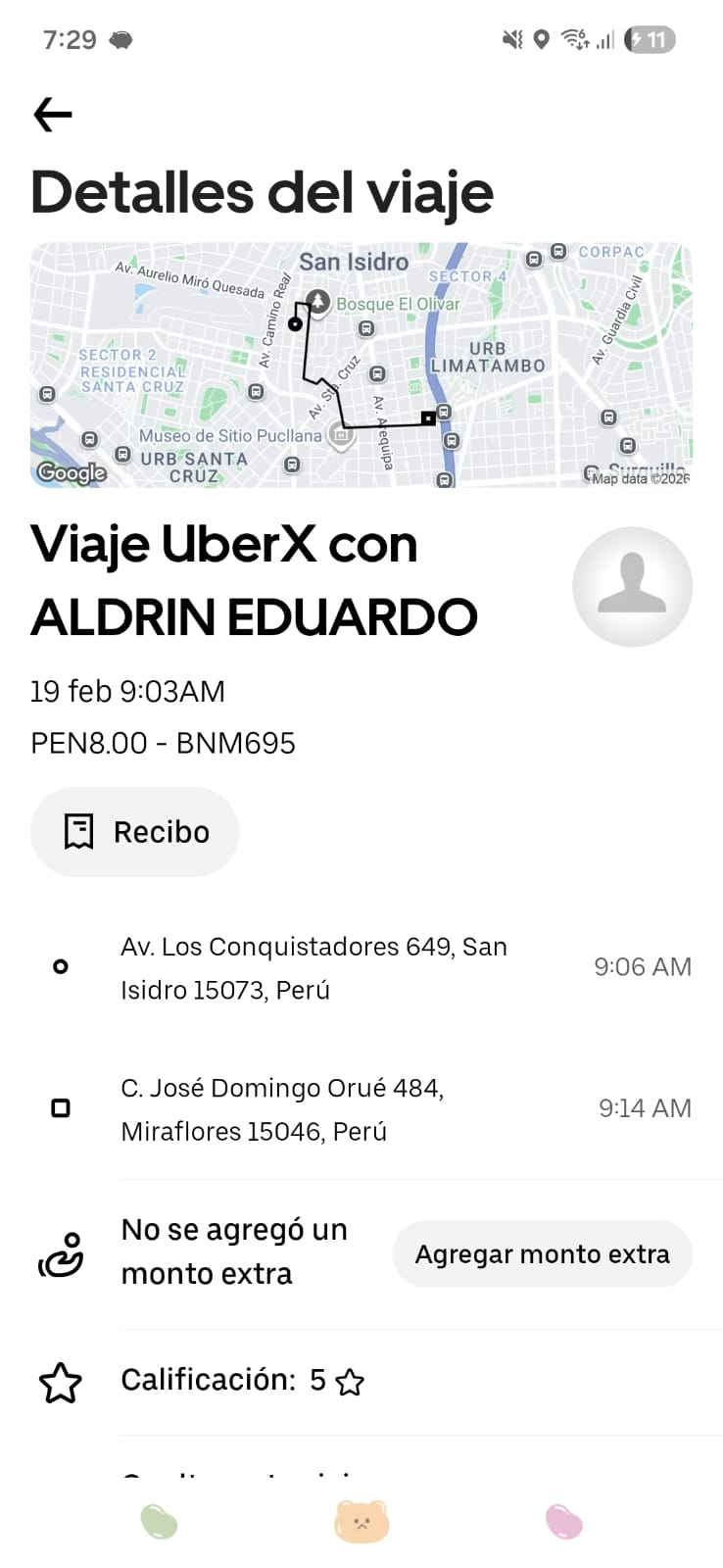Tap Agregar monto extra button
Image resolution: width=723 pixels, height=1568 pixels.
[x=542, y=1254]
